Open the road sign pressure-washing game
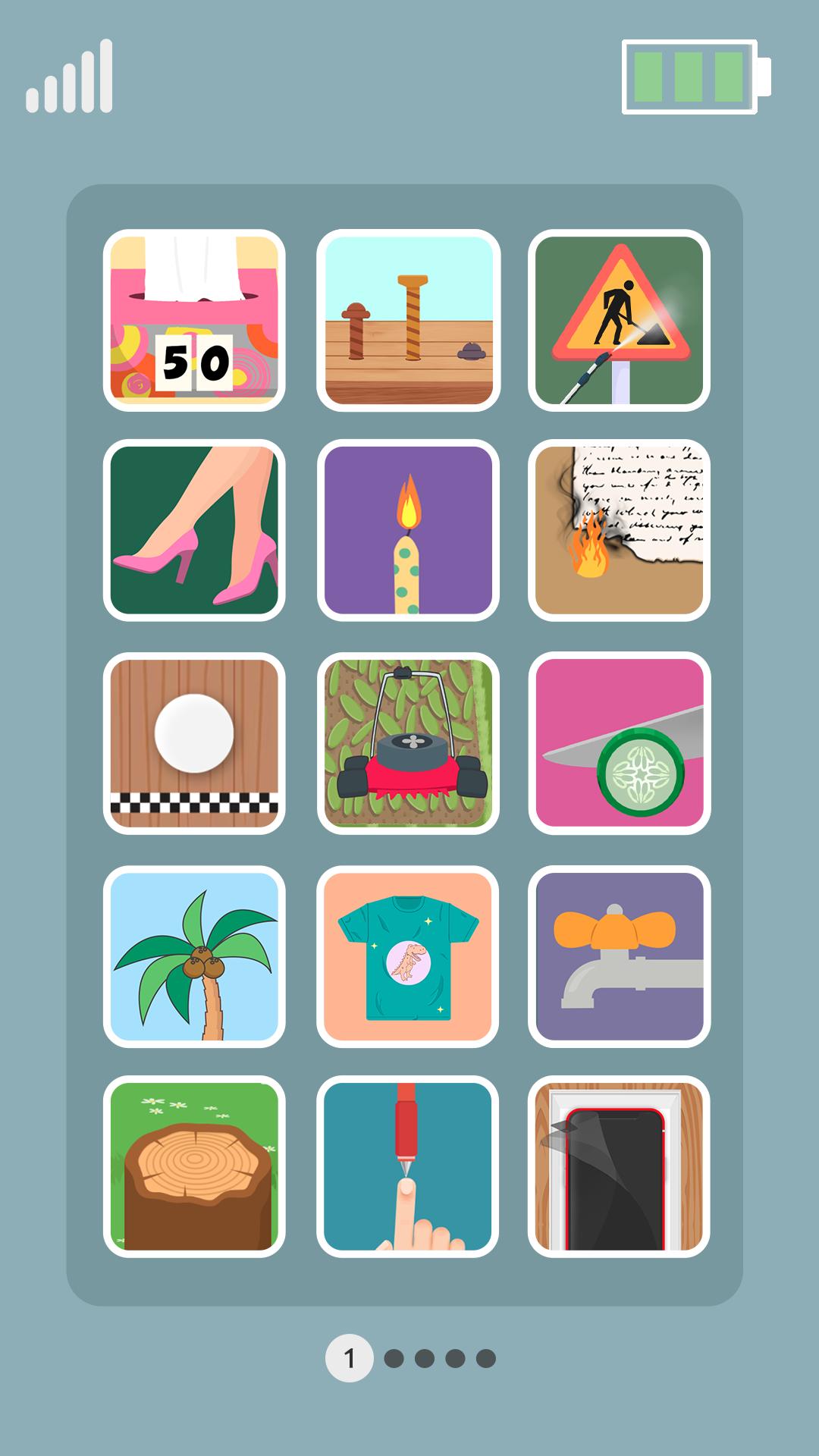 coord(619,320)
